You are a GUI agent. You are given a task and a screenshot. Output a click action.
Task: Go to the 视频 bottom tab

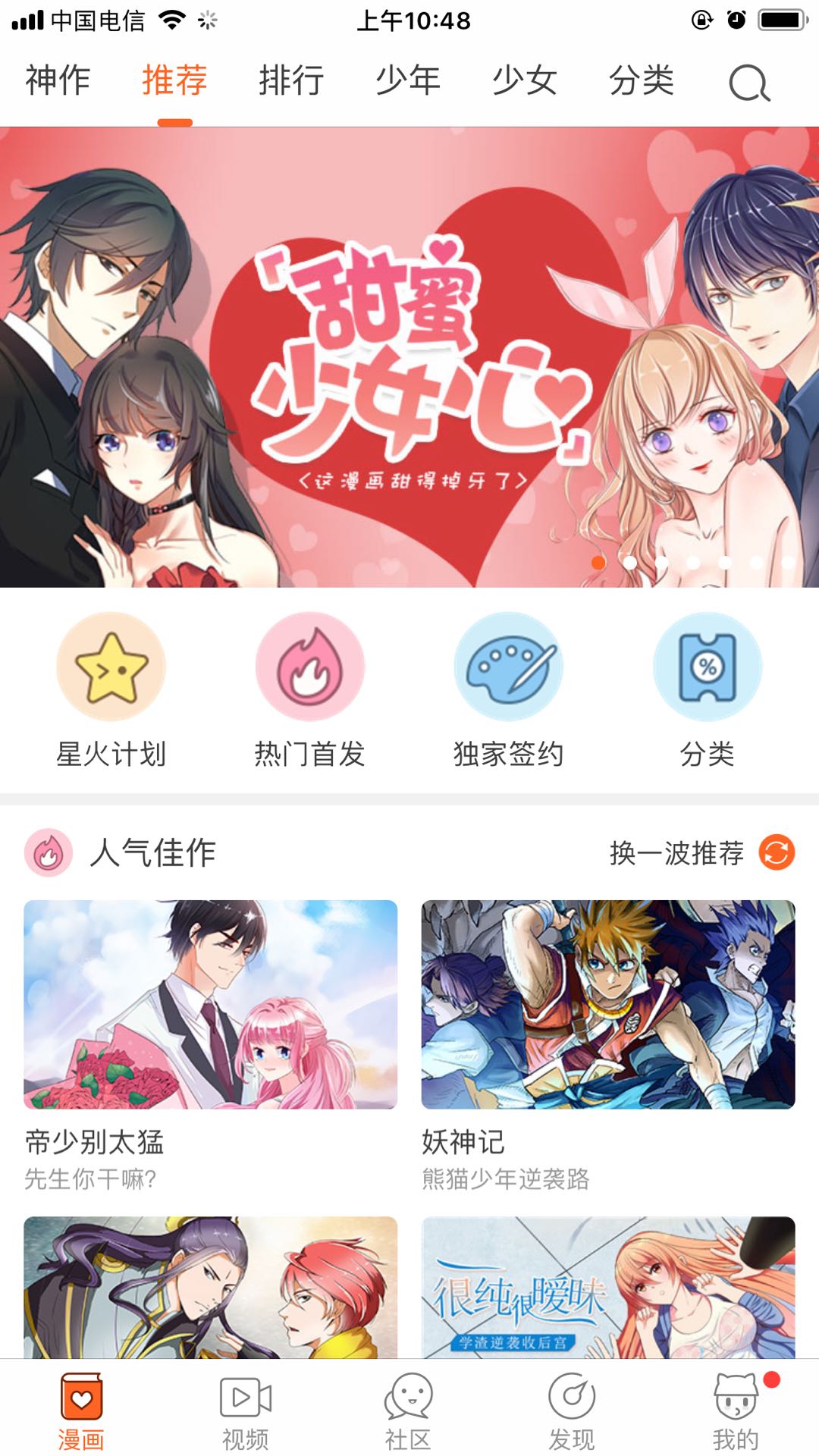coord(246,1410)
